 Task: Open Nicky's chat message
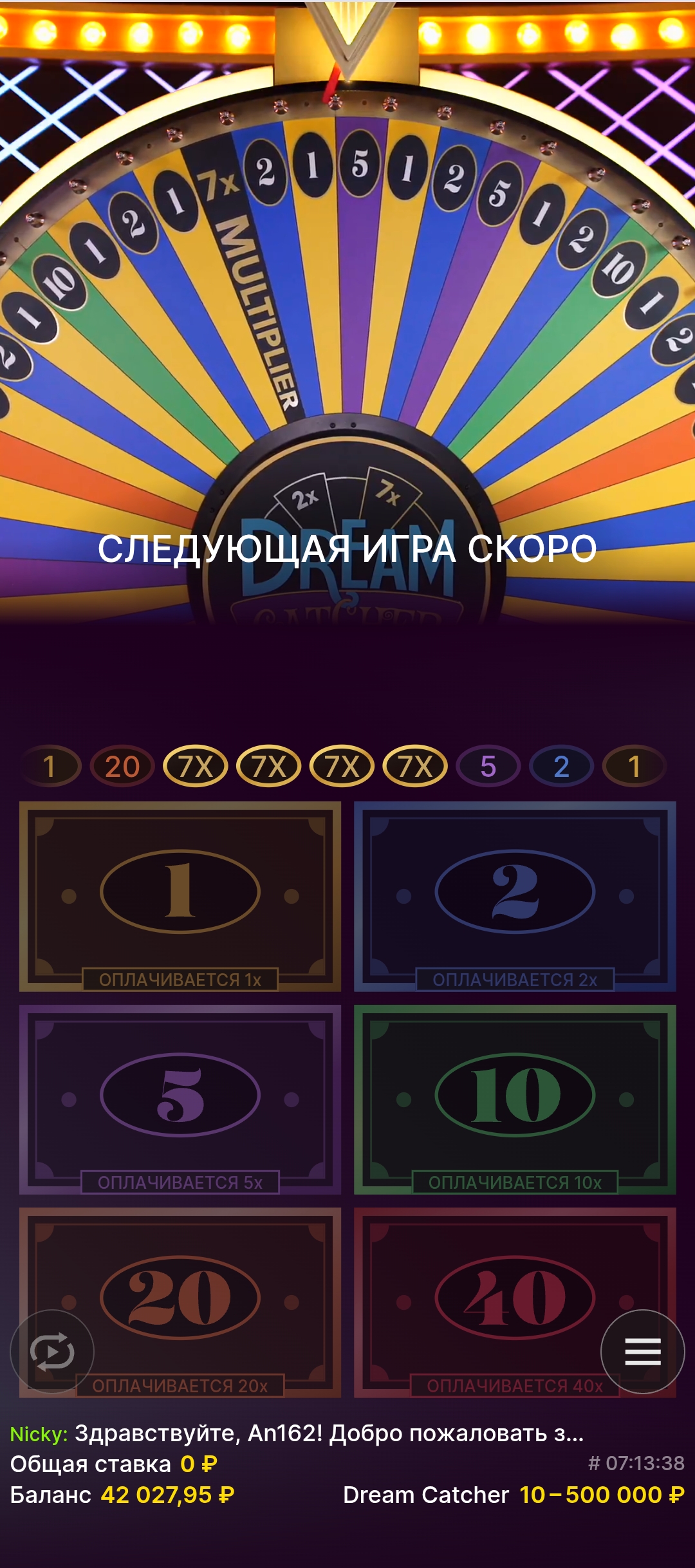[x=296, y=1433]
